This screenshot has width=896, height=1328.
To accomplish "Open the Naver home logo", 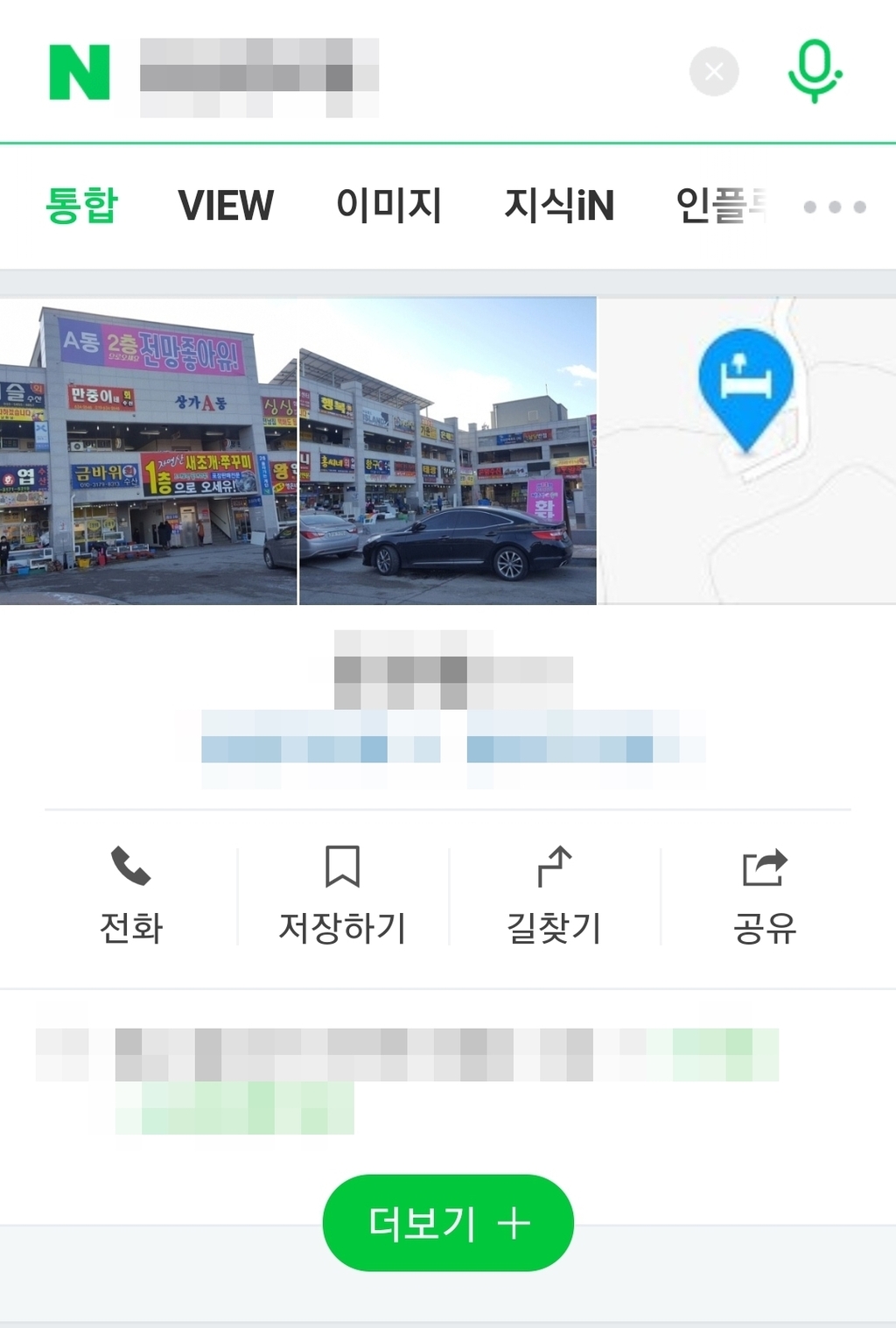I will (80, 73).
